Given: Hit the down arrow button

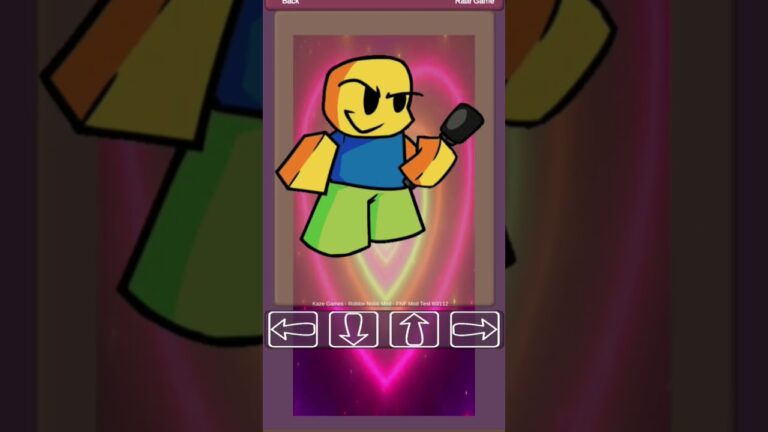Looking at the screenshot, I should [354, 330].
